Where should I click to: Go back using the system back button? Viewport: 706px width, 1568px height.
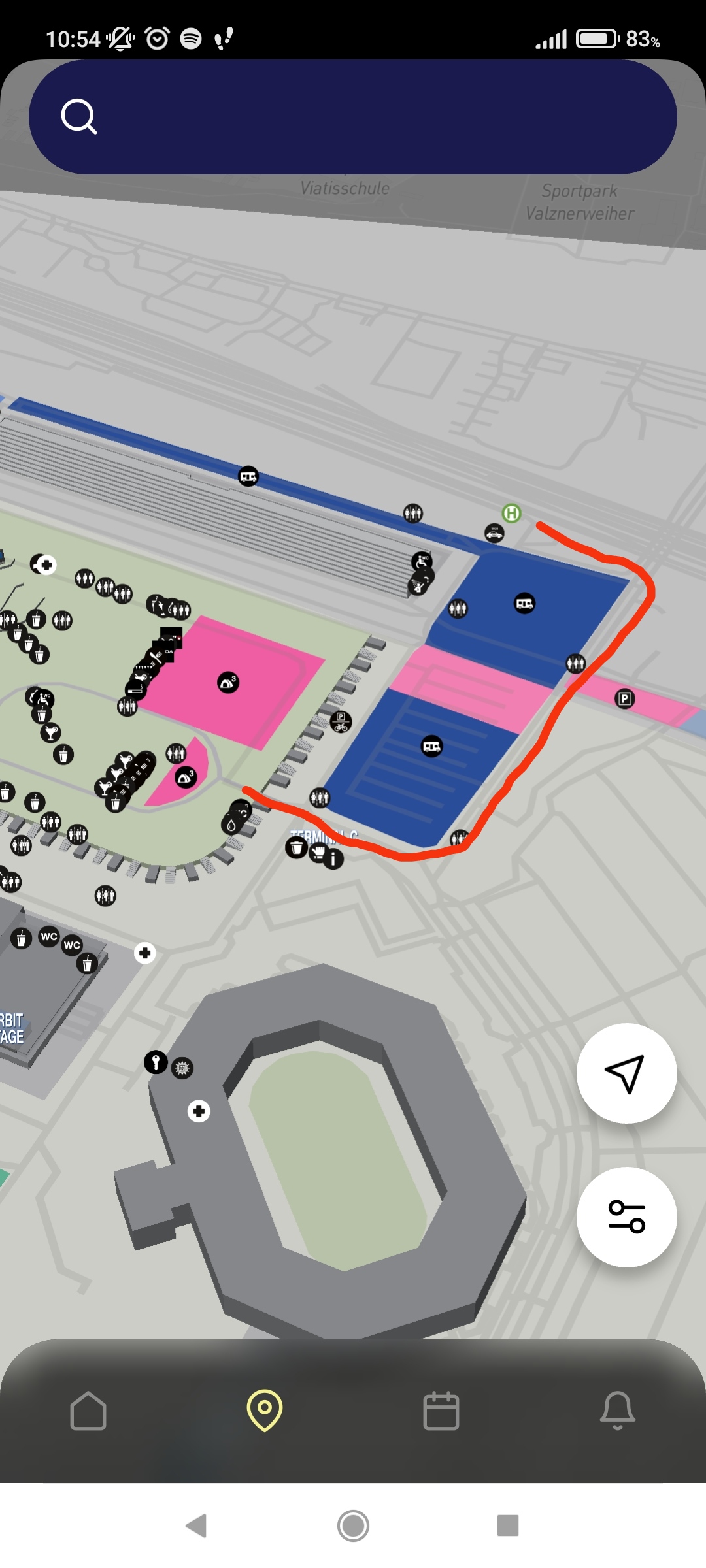click(x=196, y=1526)
